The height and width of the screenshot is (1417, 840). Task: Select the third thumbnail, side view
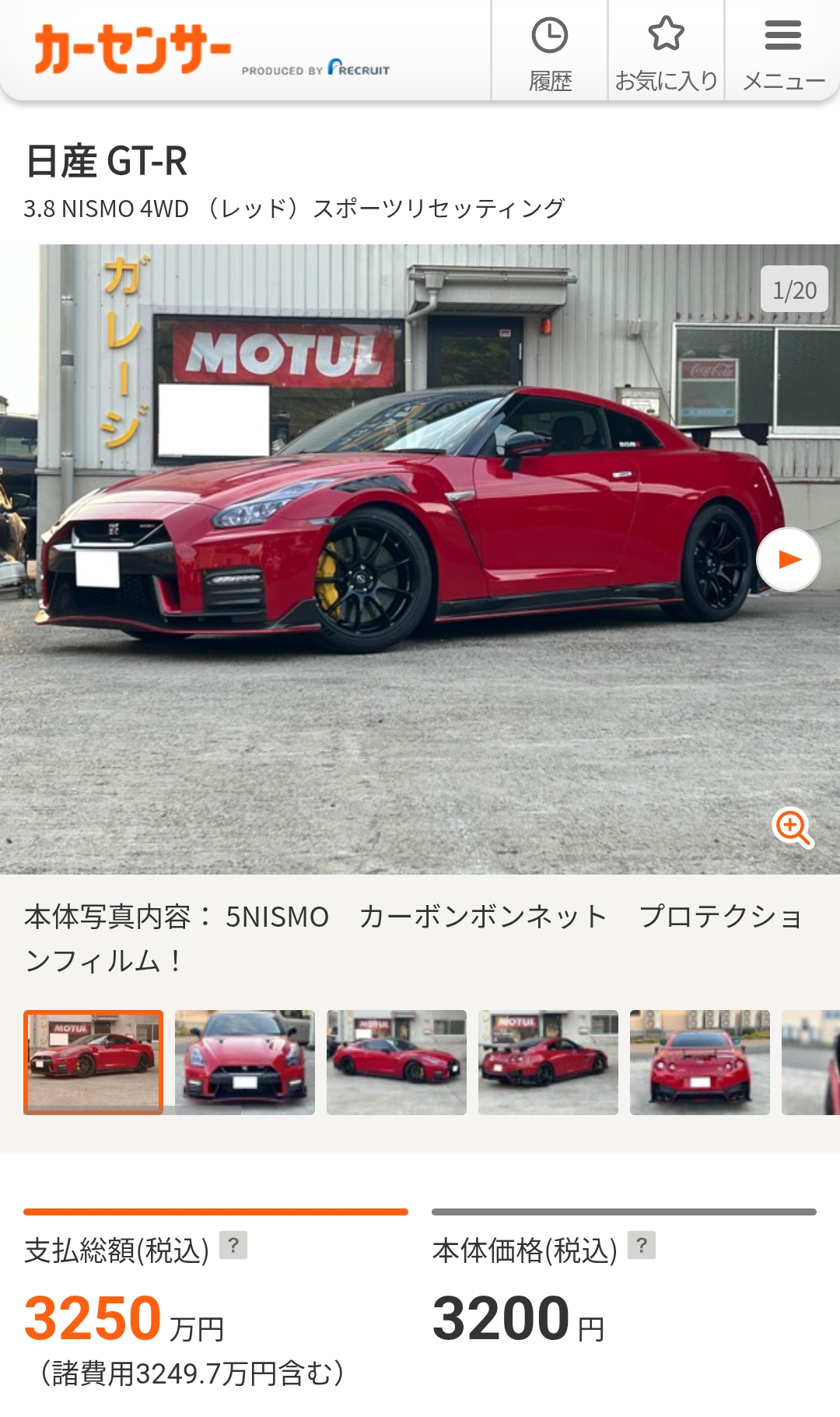(397, 1062)
